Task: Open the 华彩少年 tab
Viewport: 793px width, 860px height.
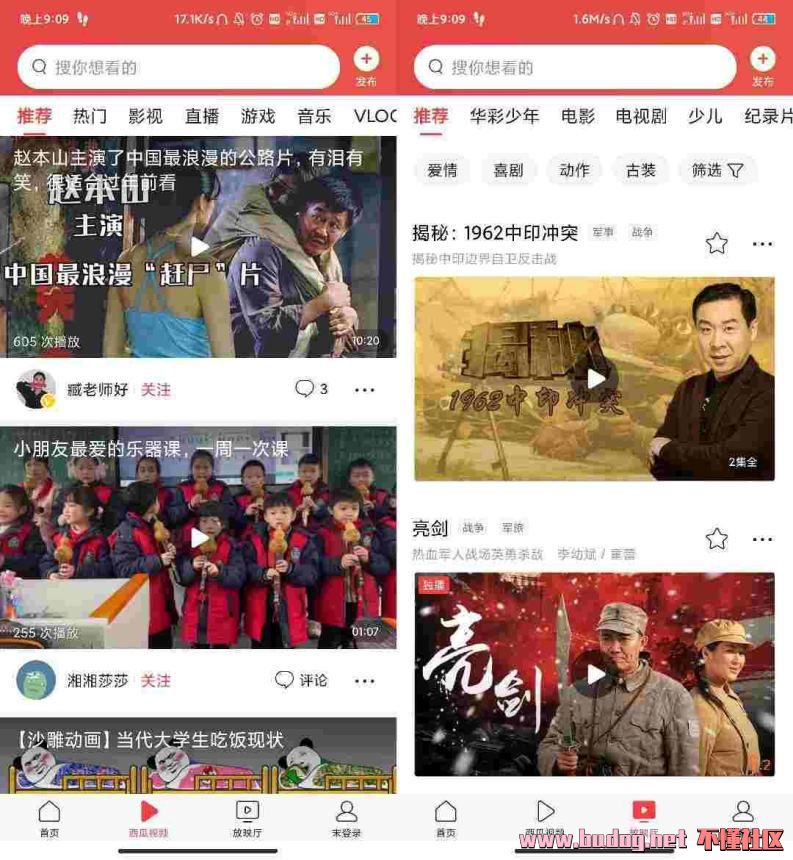Action: coord(504,116)
